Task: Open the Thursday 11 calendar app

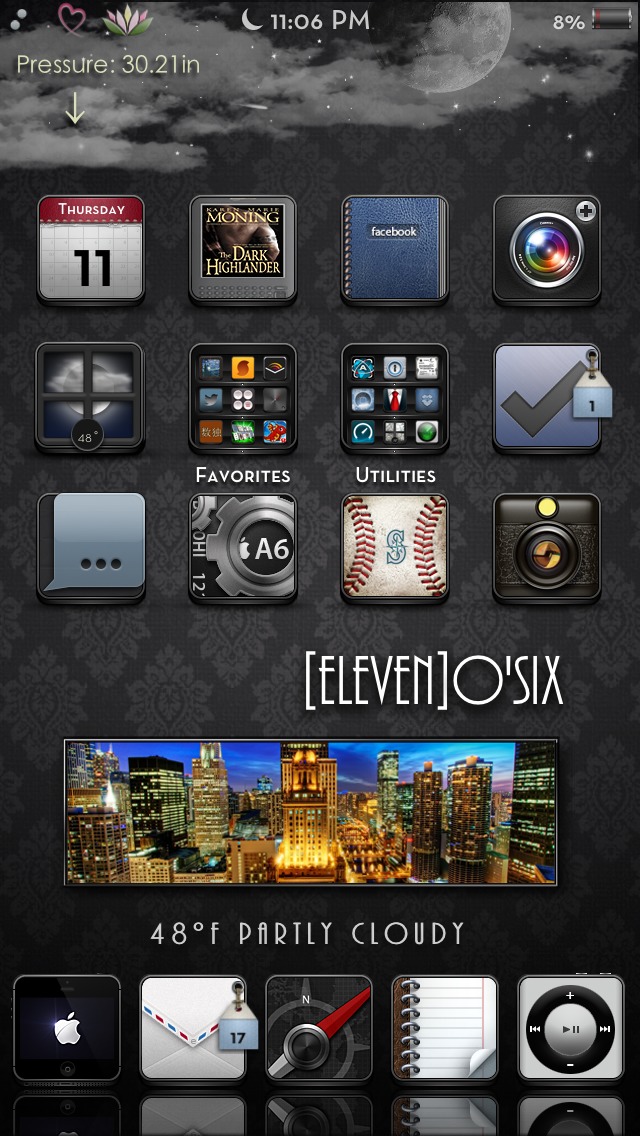Action: click(x=91, y=250)
